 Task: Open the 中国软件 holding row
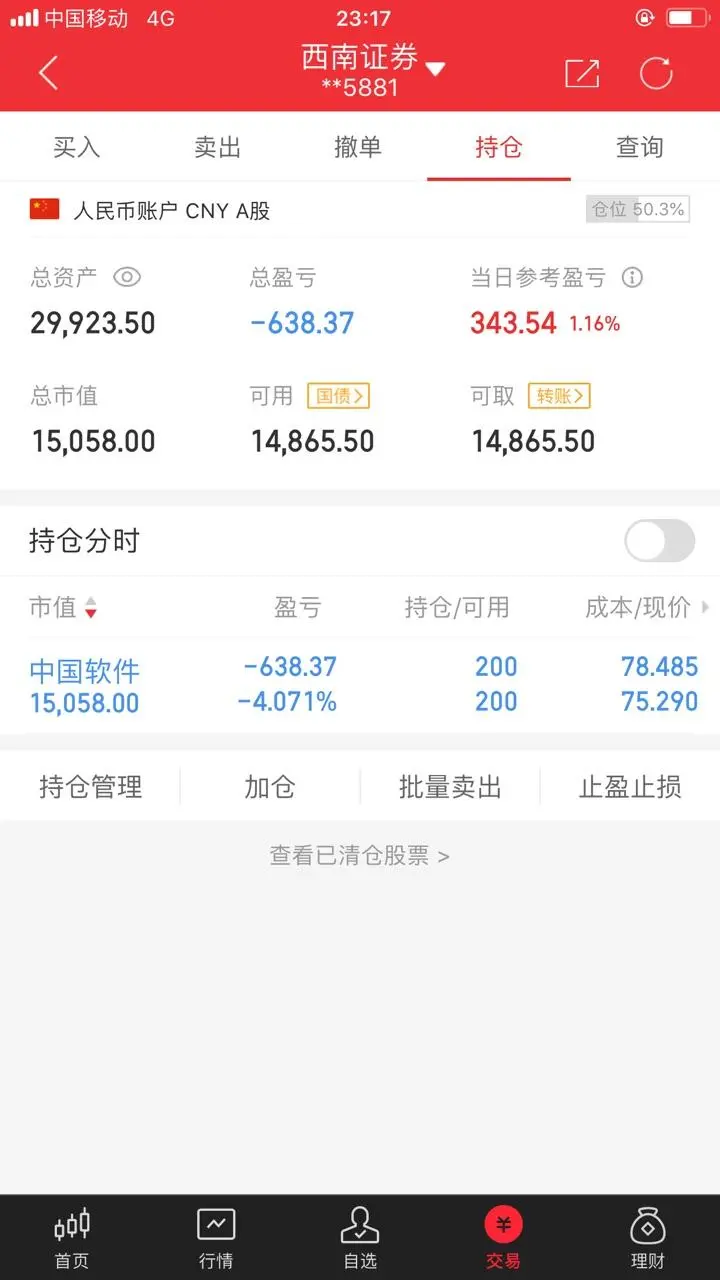click(360, 685)
